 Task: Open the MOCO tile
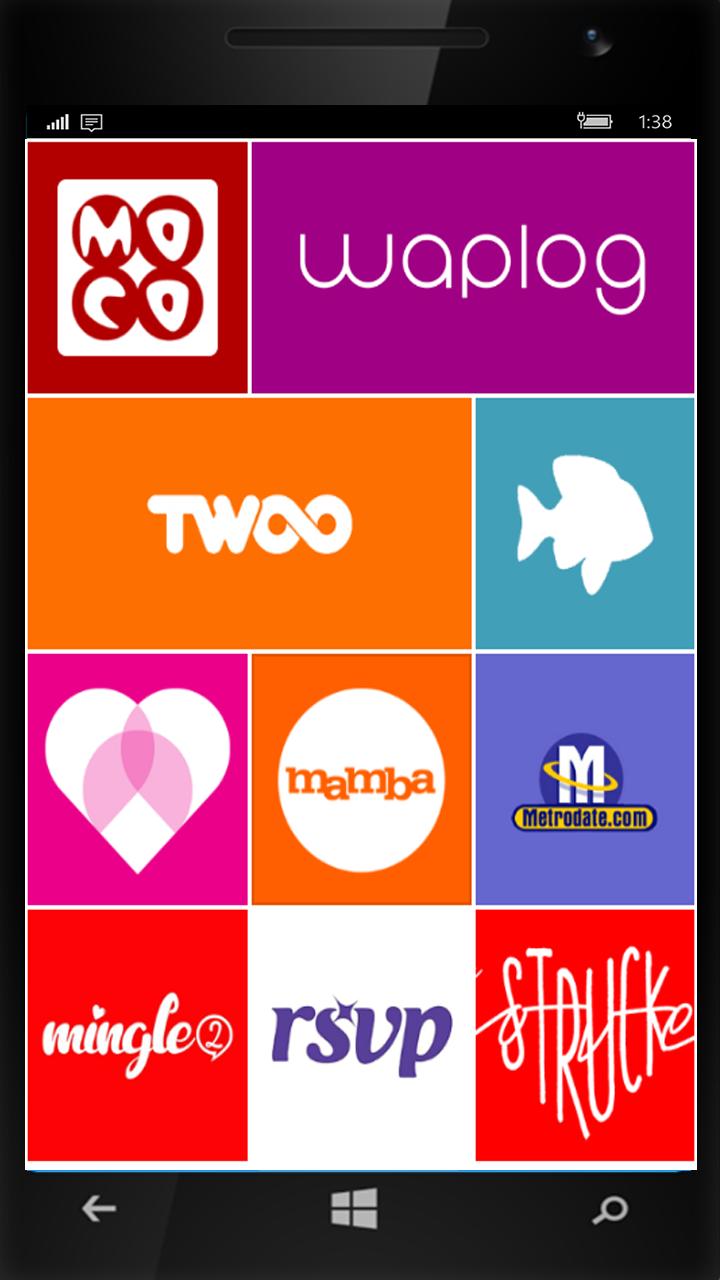(x=137, y=267)
